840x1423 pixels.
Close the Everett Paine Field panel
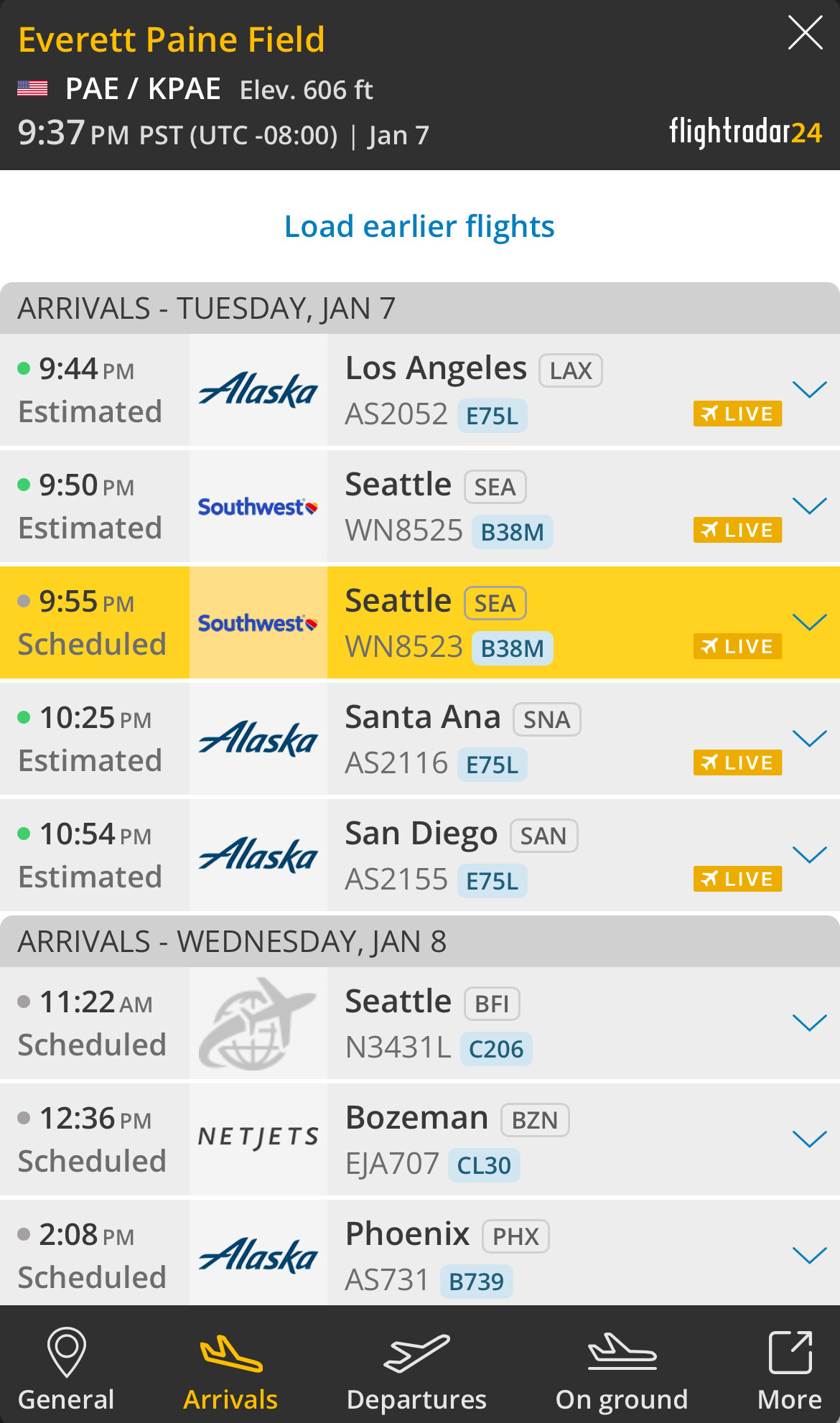coord(805,33)
